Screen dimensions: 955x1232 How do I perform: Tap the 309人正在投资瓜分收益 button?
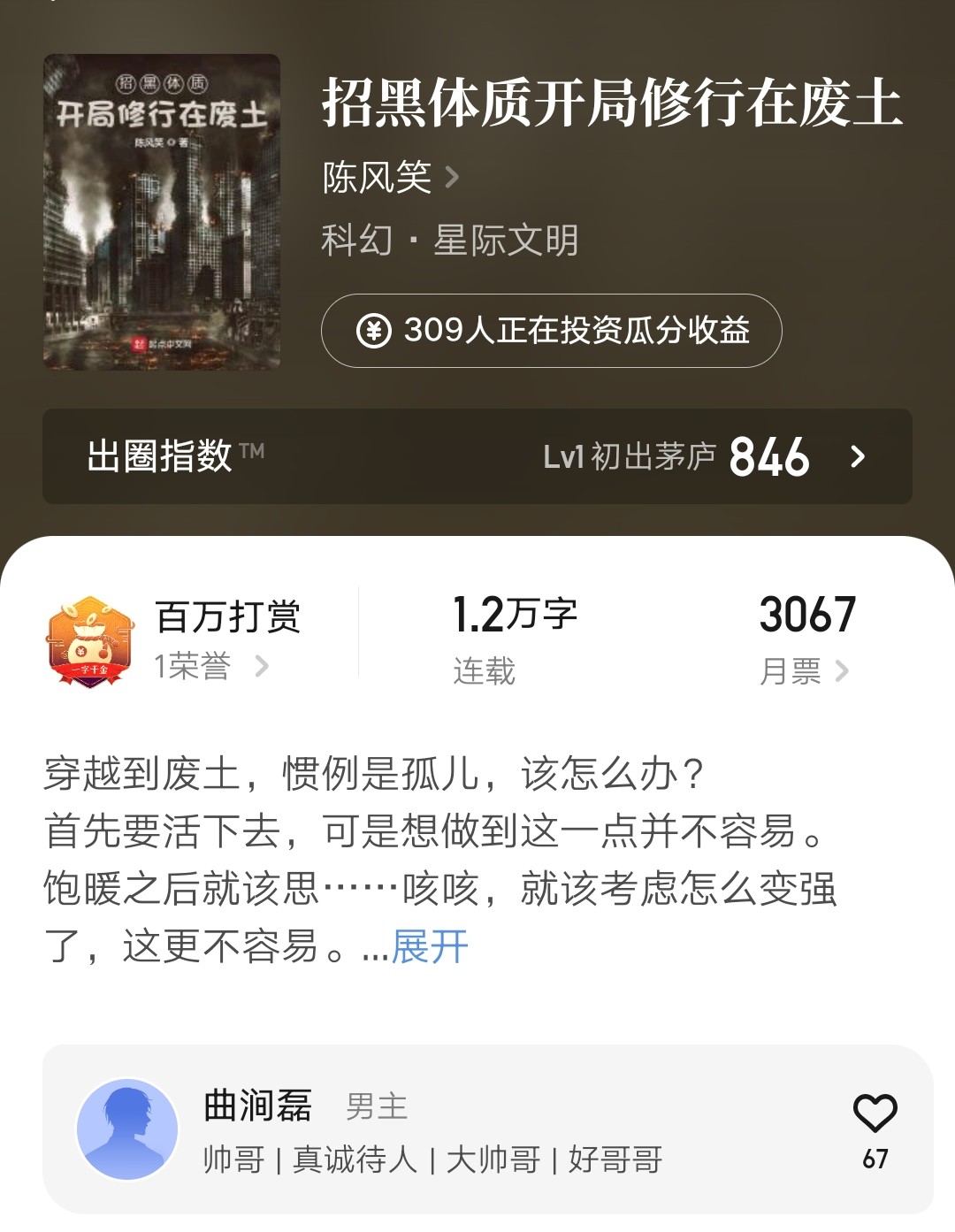click(x=551, y=331)
